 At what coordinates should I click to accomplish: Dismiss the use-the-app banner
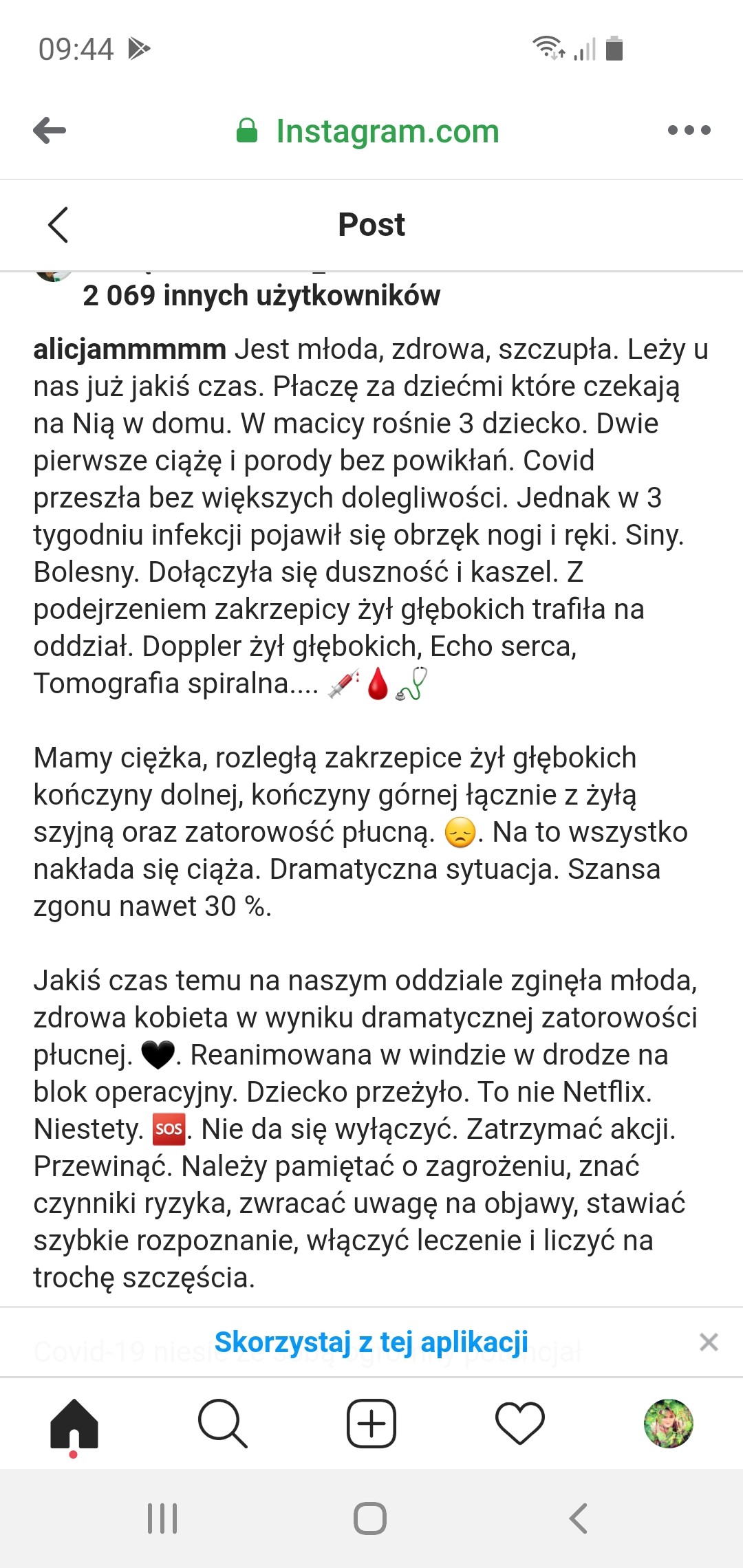click(x=708, y=1342)
